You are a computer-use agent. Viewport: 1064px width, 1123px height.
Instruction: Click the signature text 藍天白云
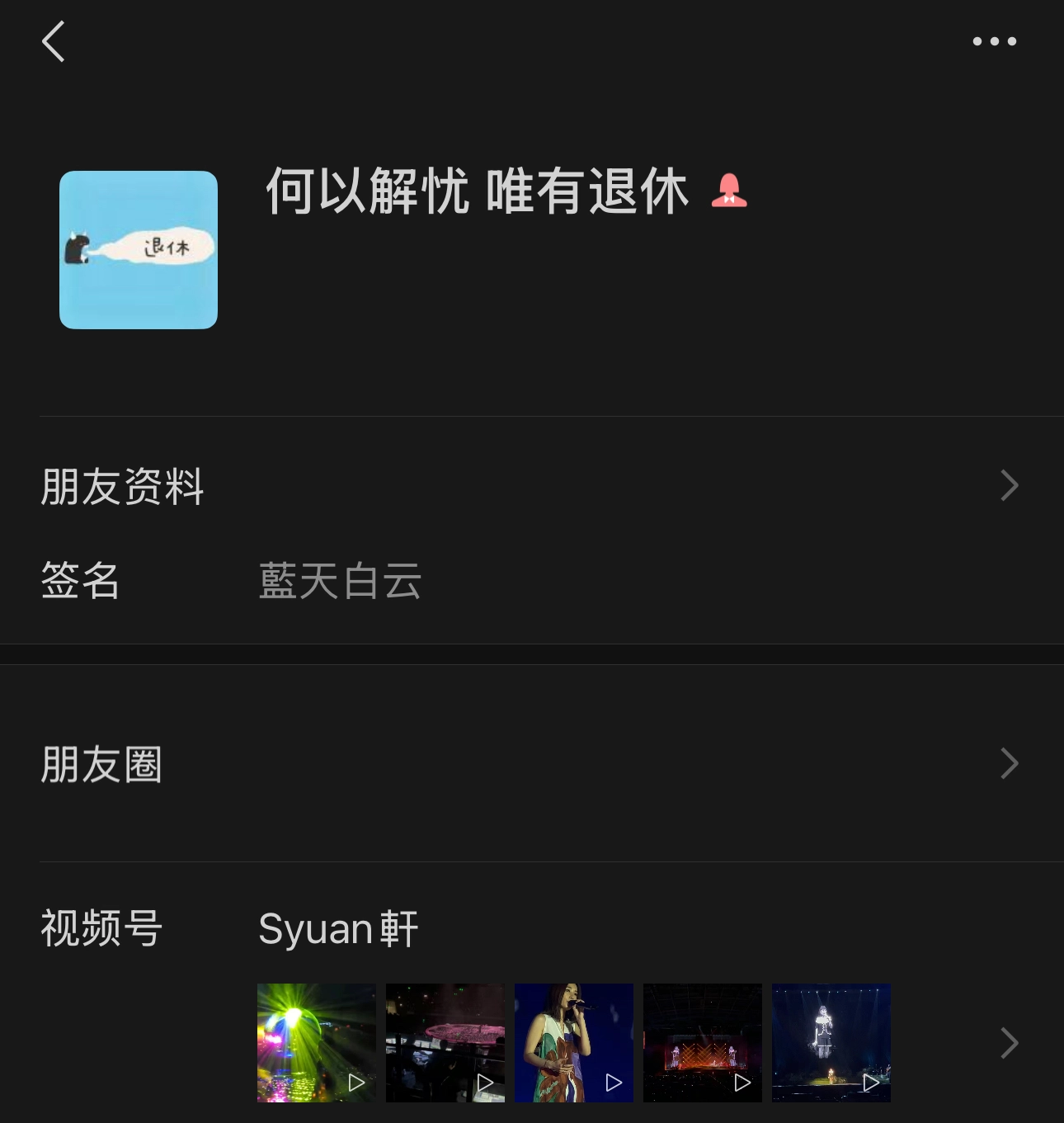point(339,583)
